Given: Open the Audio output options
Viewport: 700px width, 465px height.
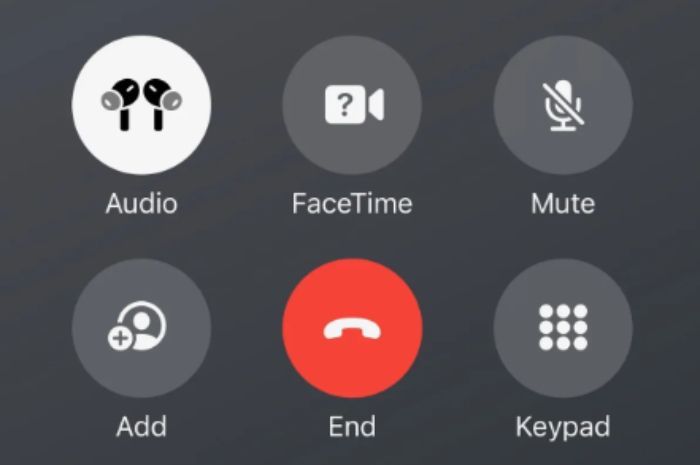Looking at the screenshot, I should click(x=141, y=105).
